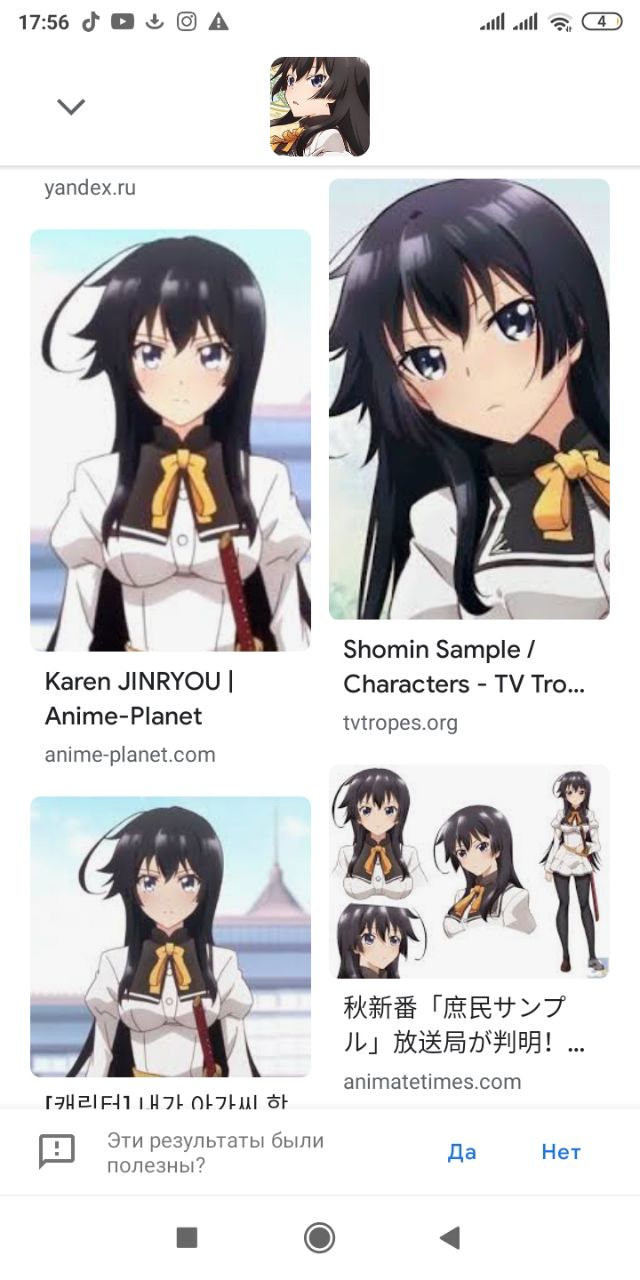Answer Да to the results feedback

tap(462, 1152)
